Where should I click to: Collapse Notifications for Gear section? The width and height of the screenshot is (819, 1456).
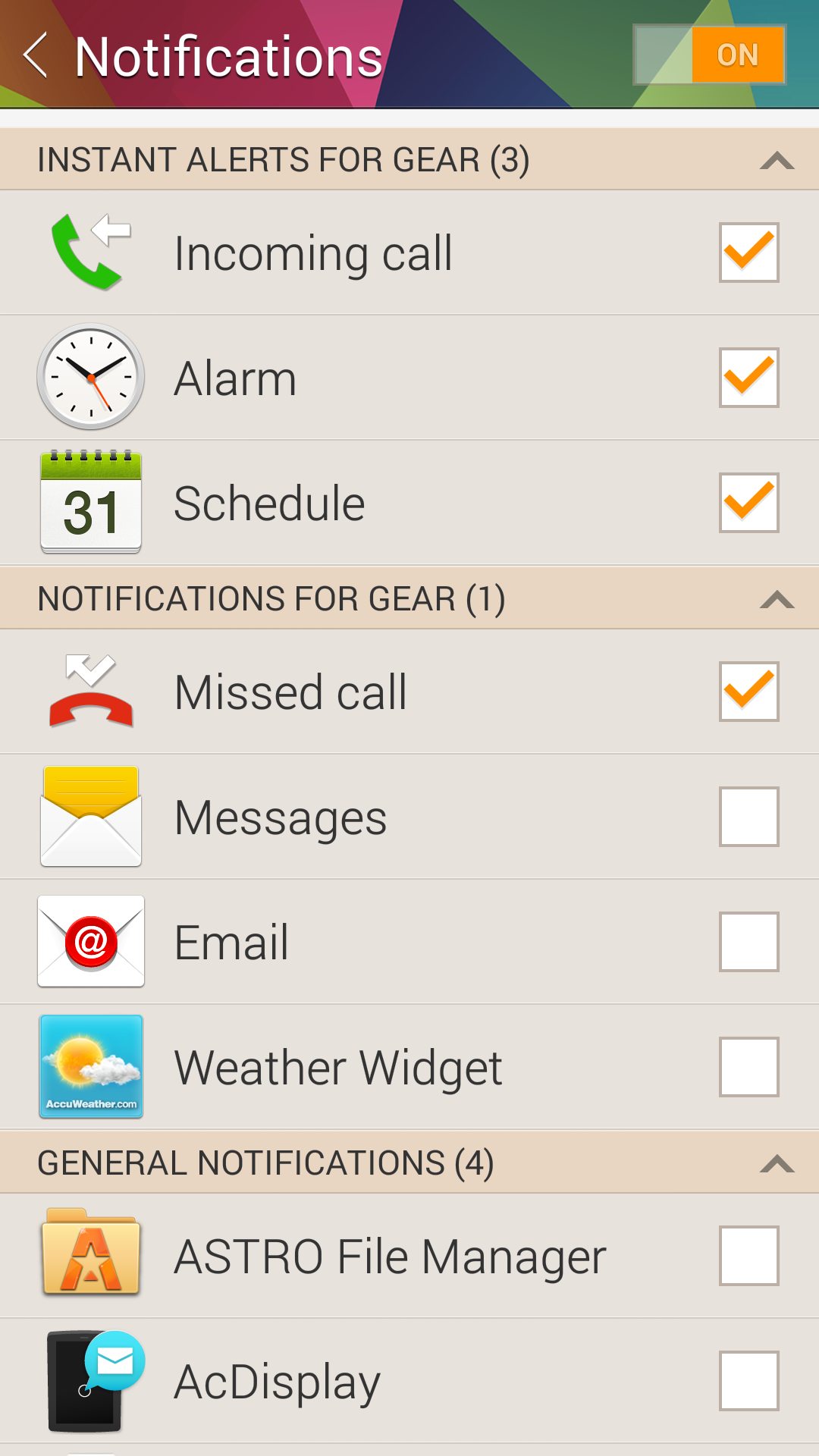(777, 599)
